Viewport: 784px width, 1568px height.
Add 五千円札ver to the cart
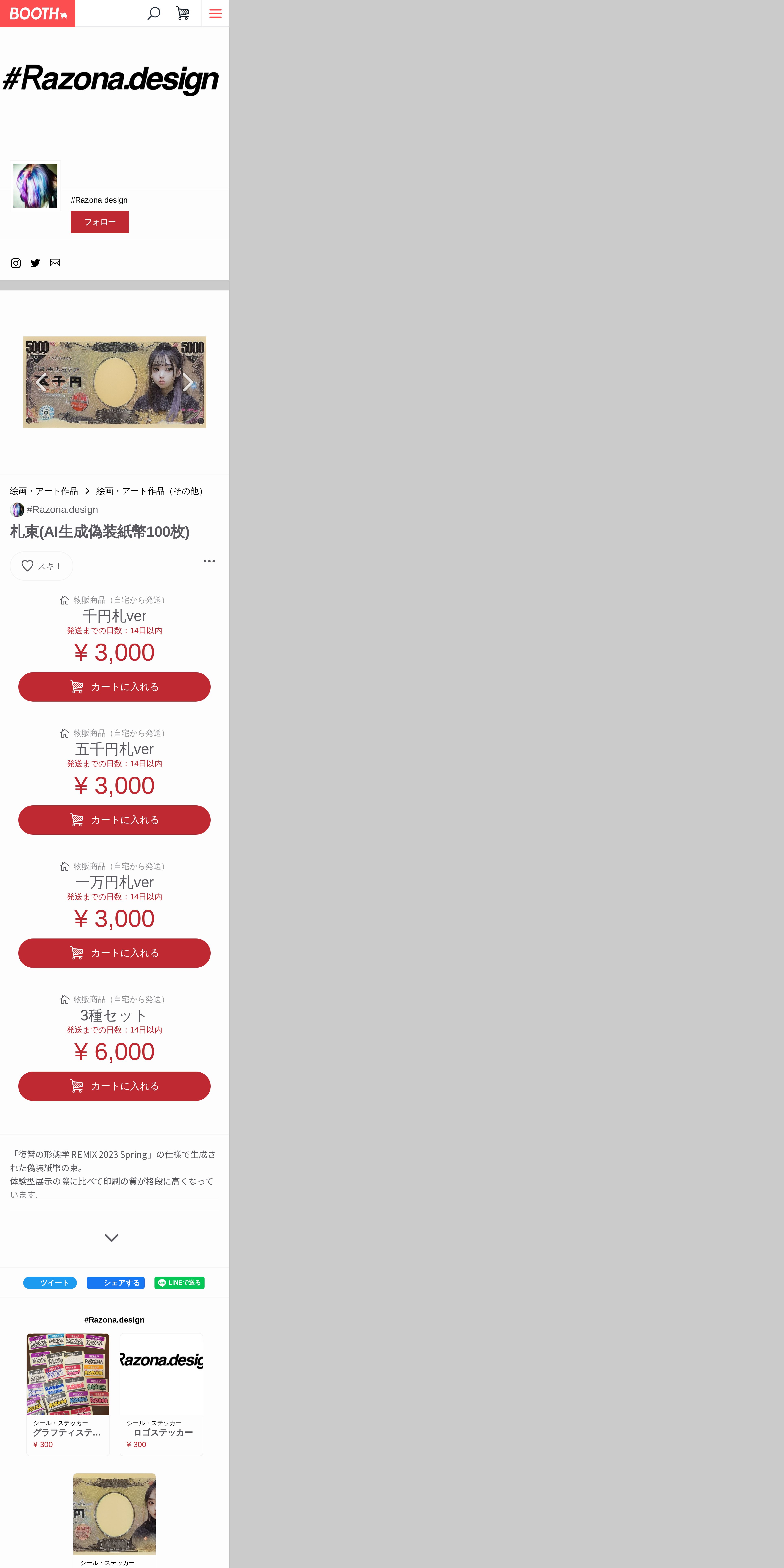coord(114,820)
